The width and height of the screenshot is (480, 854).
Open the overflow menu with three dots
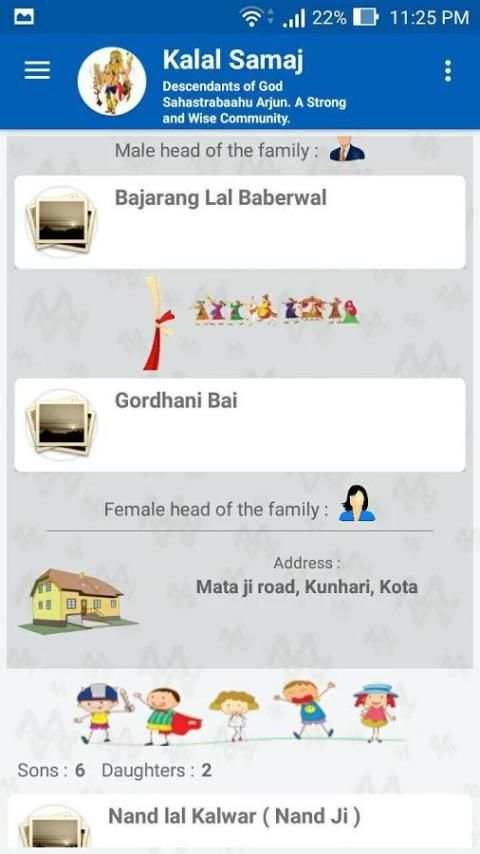448,71
